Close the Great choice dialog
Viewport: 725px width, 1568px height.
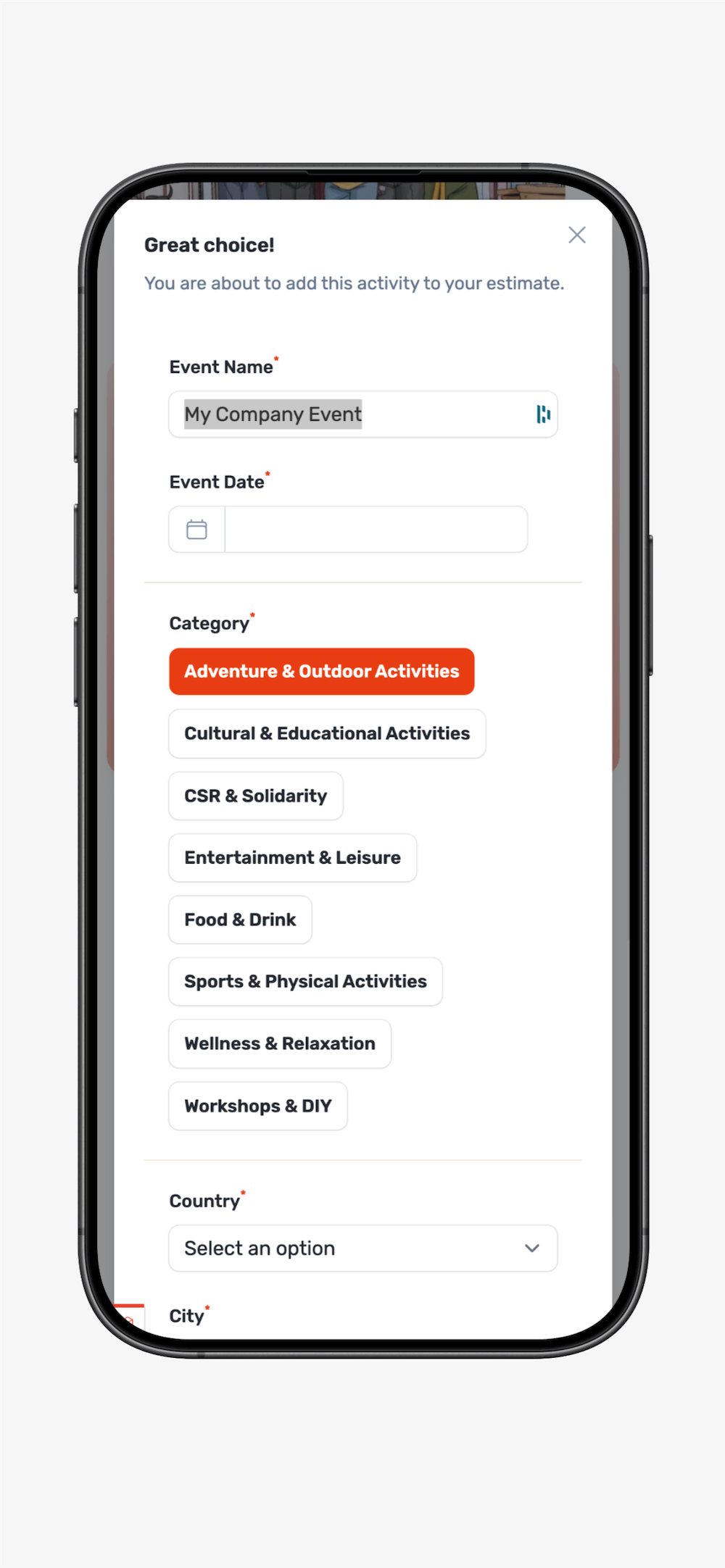coord(577,235)
